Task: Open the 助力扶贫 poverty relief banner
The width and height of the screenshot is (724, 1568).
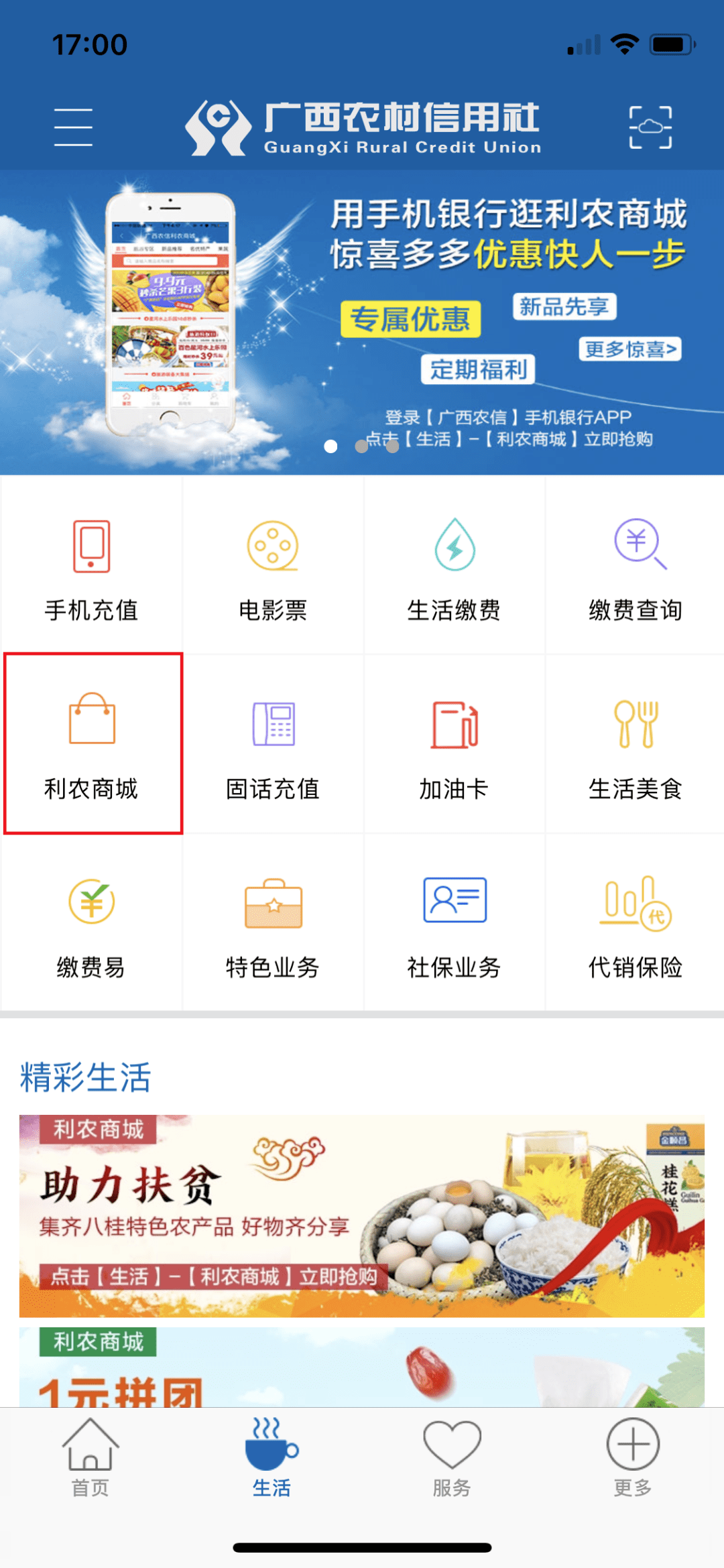Action: (x=362, y=1215)
